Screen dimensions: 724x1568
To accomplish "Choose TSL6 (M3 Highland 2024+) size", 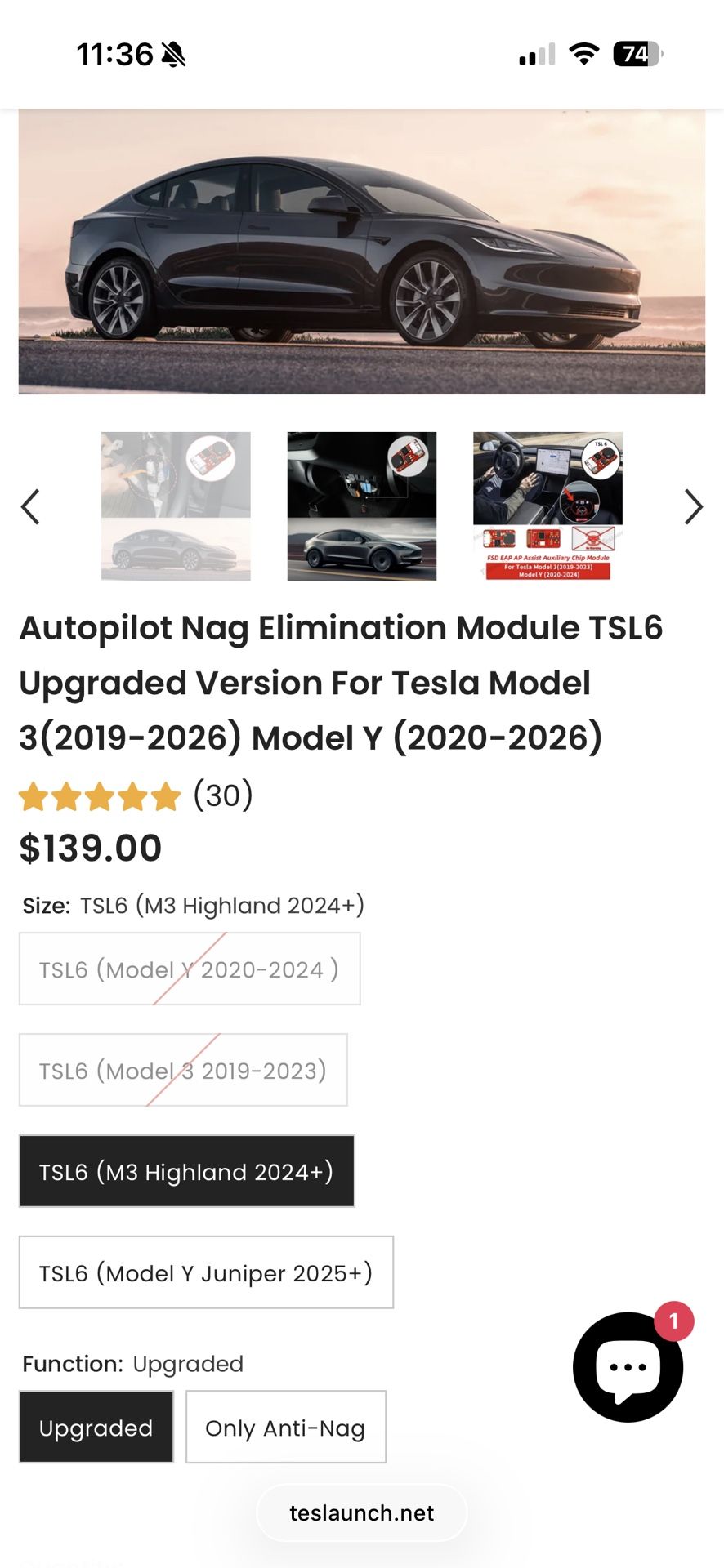I will point(186,1172).
